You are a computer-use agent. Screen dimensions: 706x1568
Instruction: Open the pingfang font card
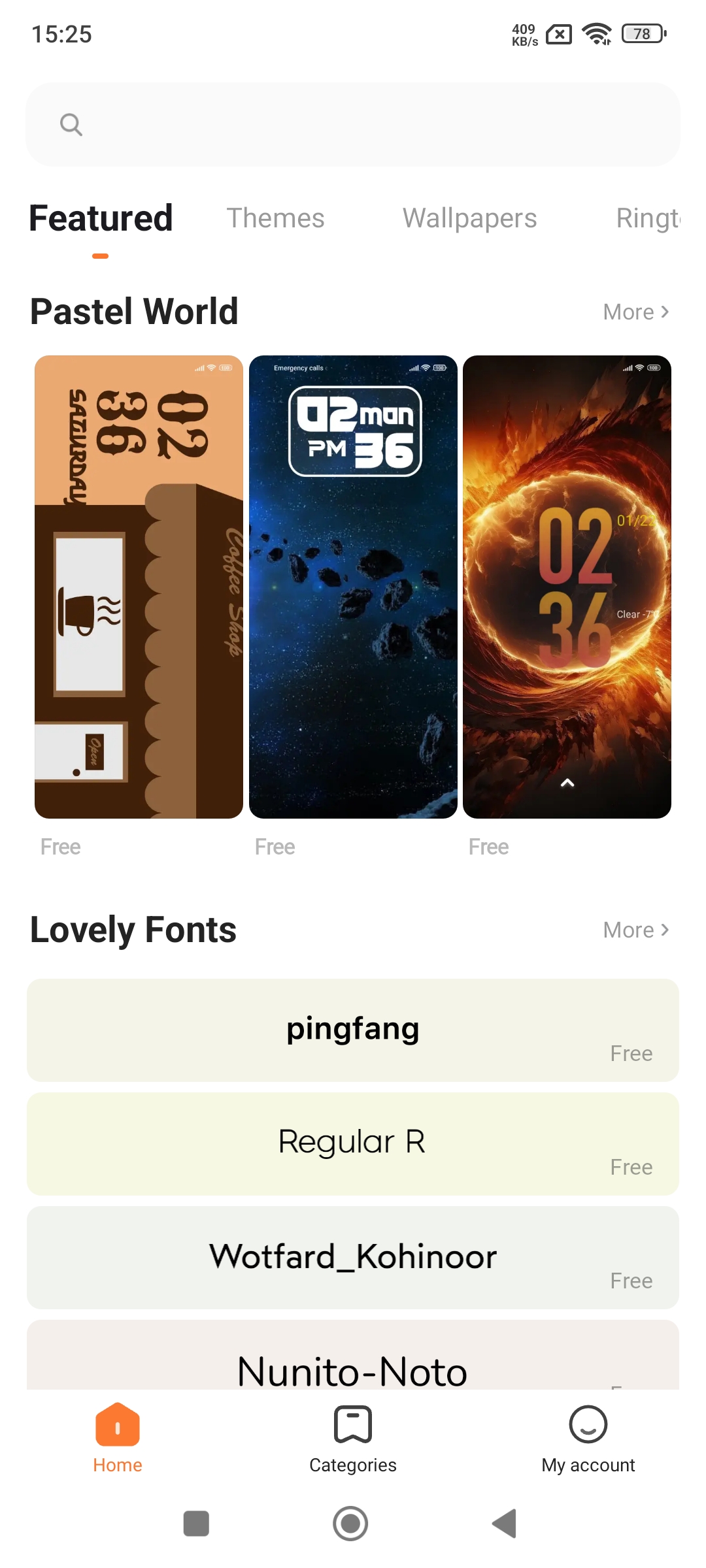[353, 1030]
